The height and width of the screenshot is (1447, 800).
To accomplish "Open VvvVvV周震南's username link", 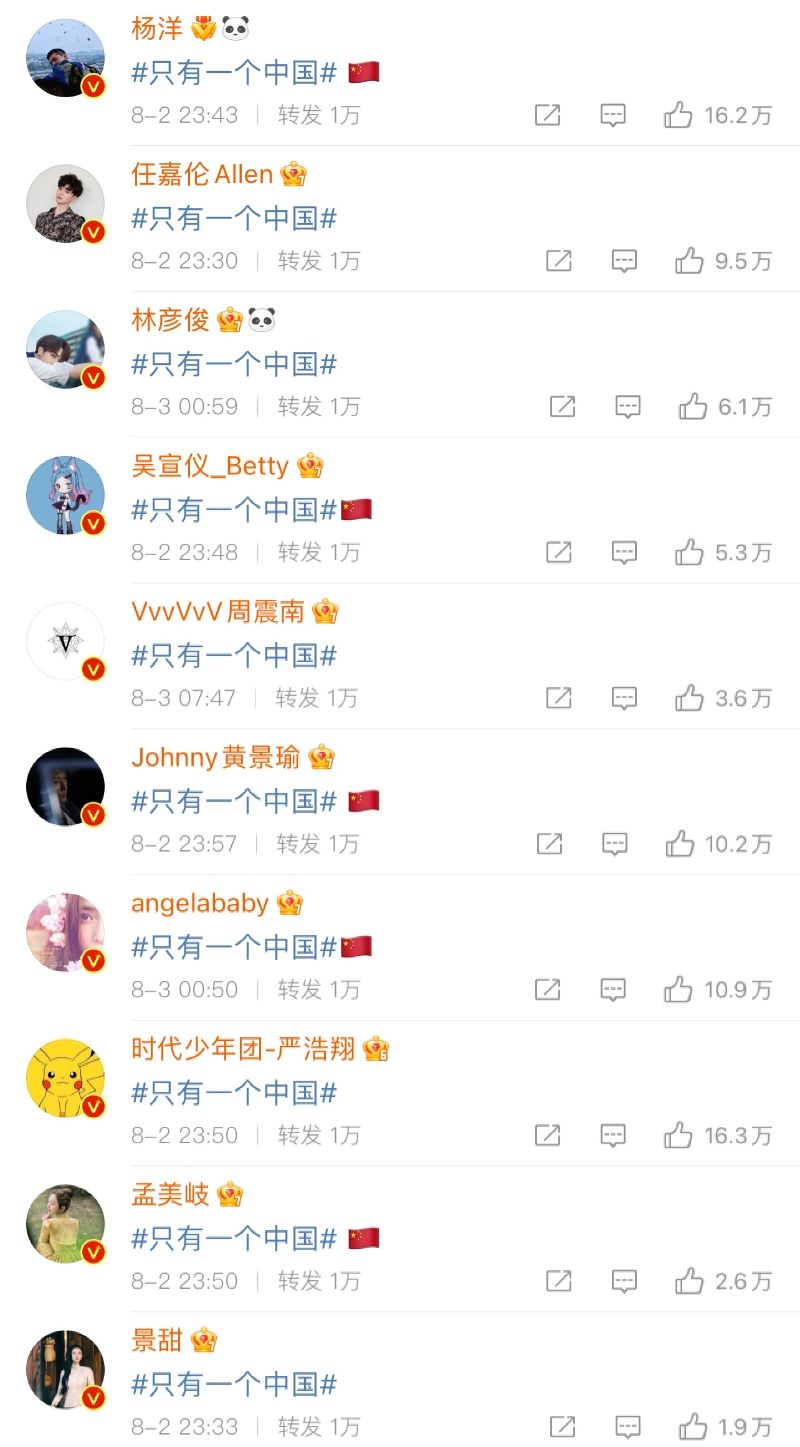I will click(217, 611).
